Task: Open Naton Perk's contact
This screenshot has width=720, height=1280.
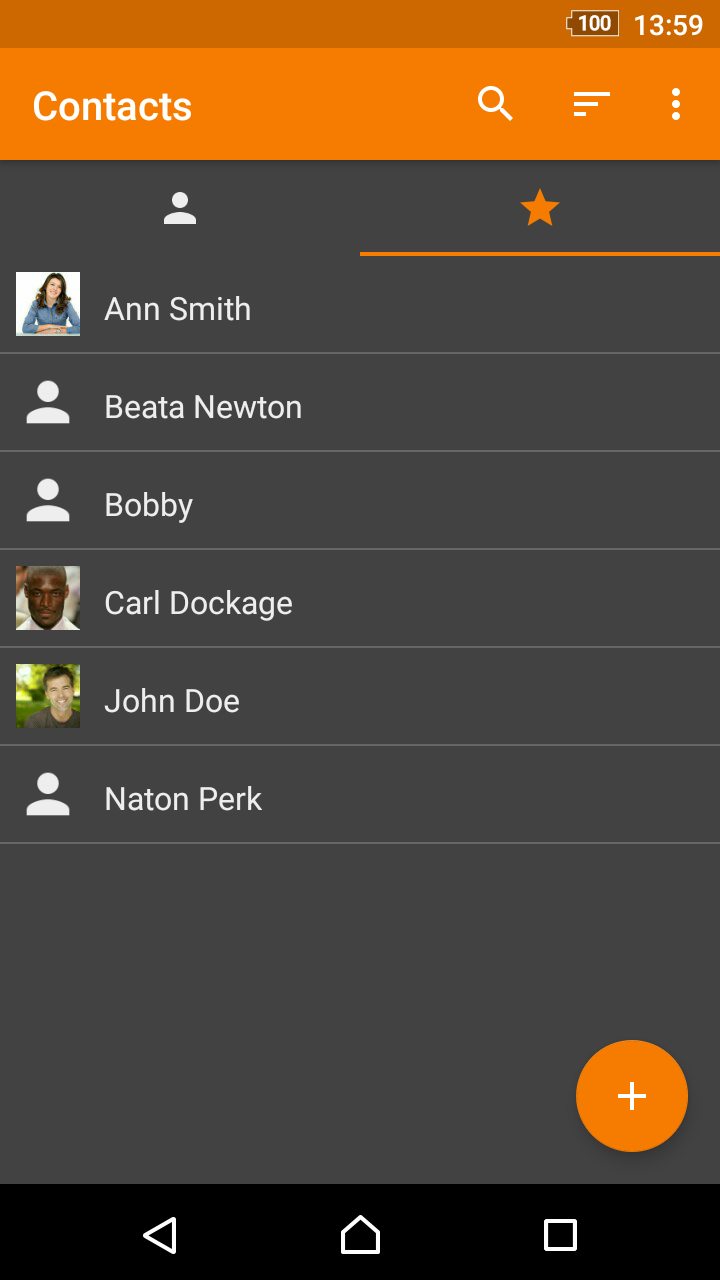Action: 360,795
